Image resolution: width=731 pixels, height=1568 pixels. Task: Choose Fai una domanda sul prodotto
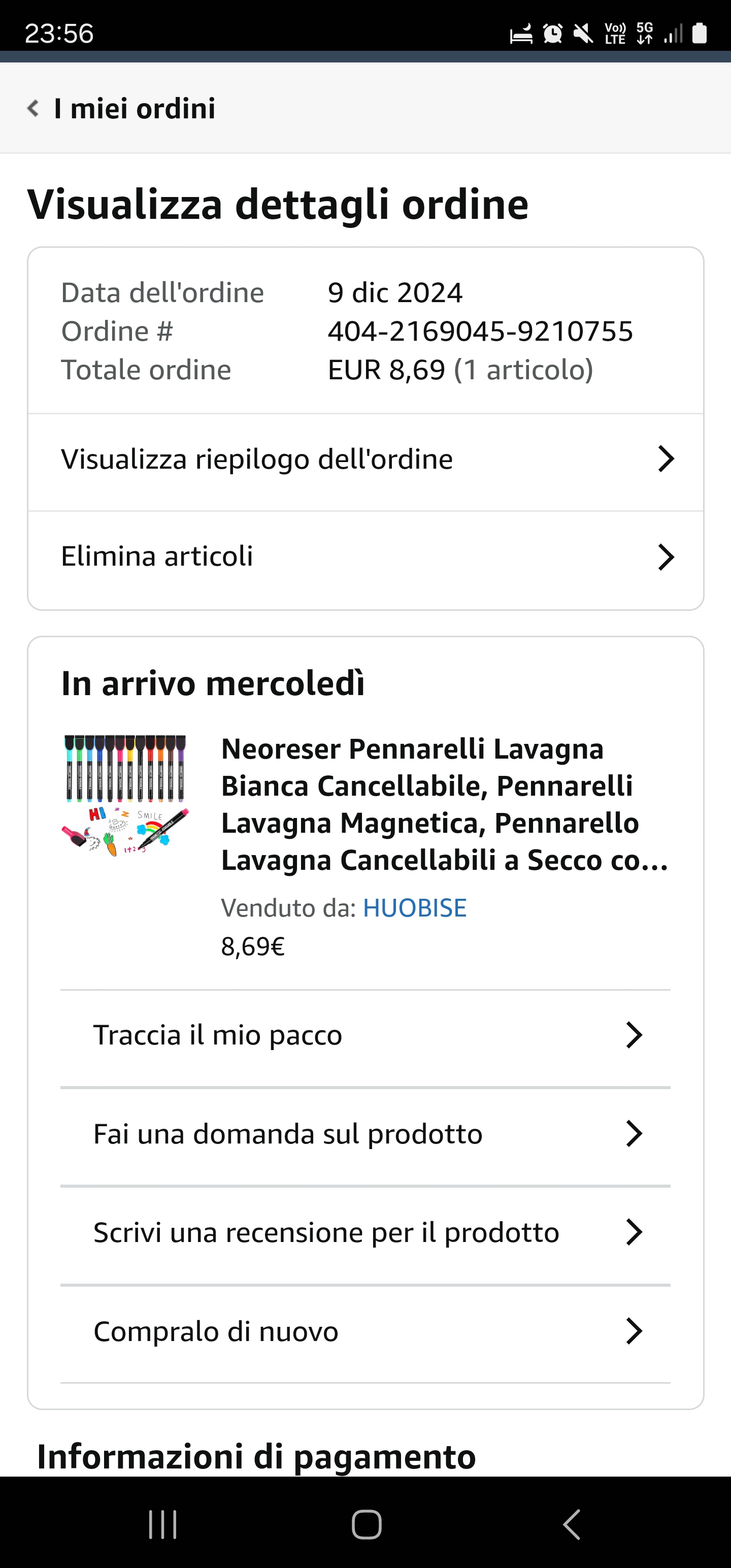(x=365, y=1134)
